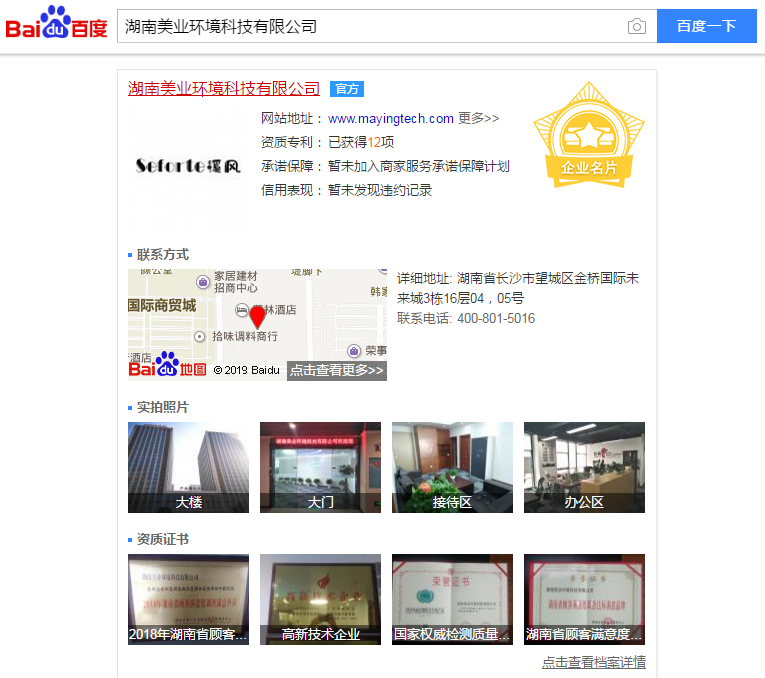Viewport: 765px width, 678px height.
Task: Tap the search input field
Action: pos(370,26)
